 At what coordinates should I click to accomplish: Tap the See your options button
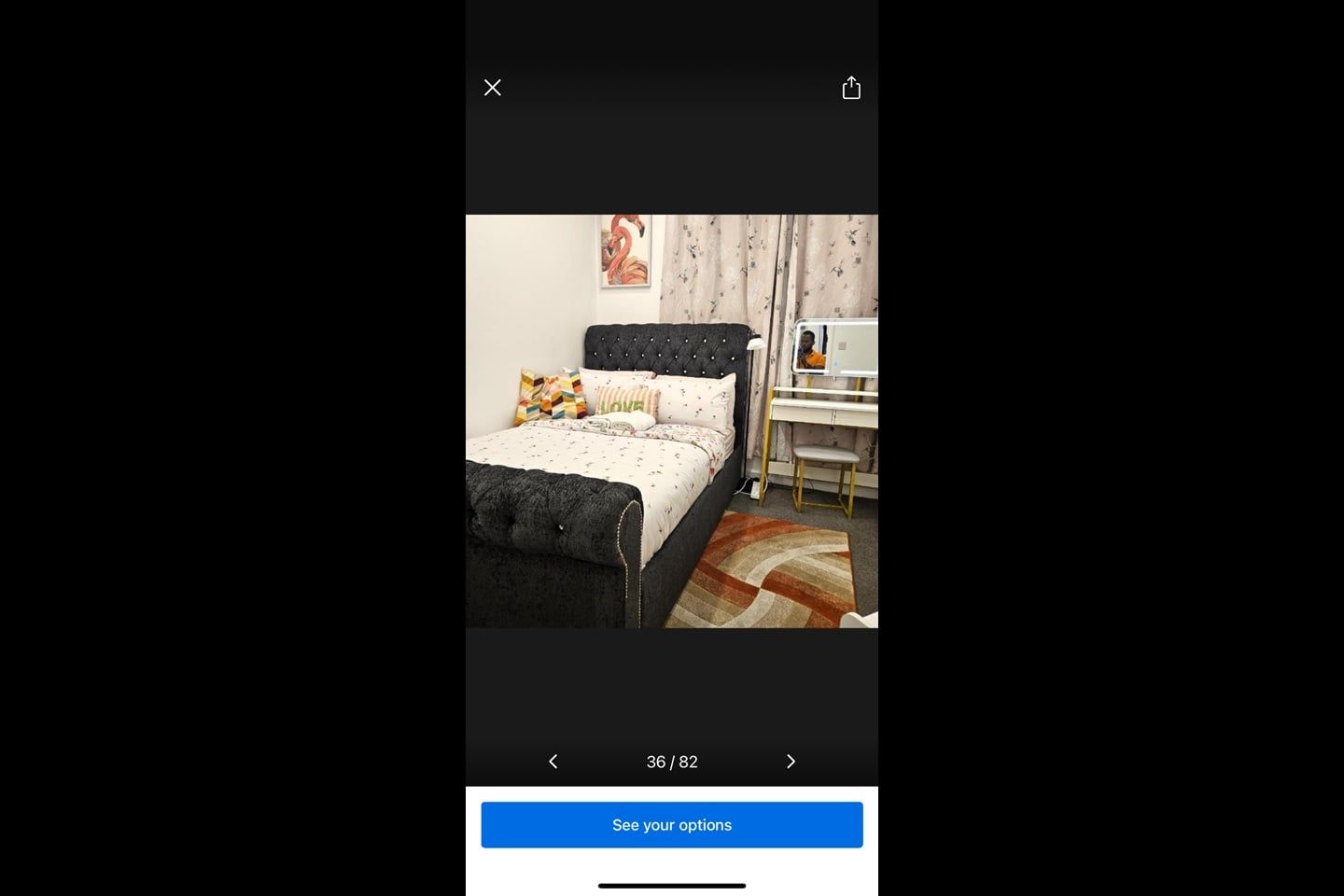[672, 825]
